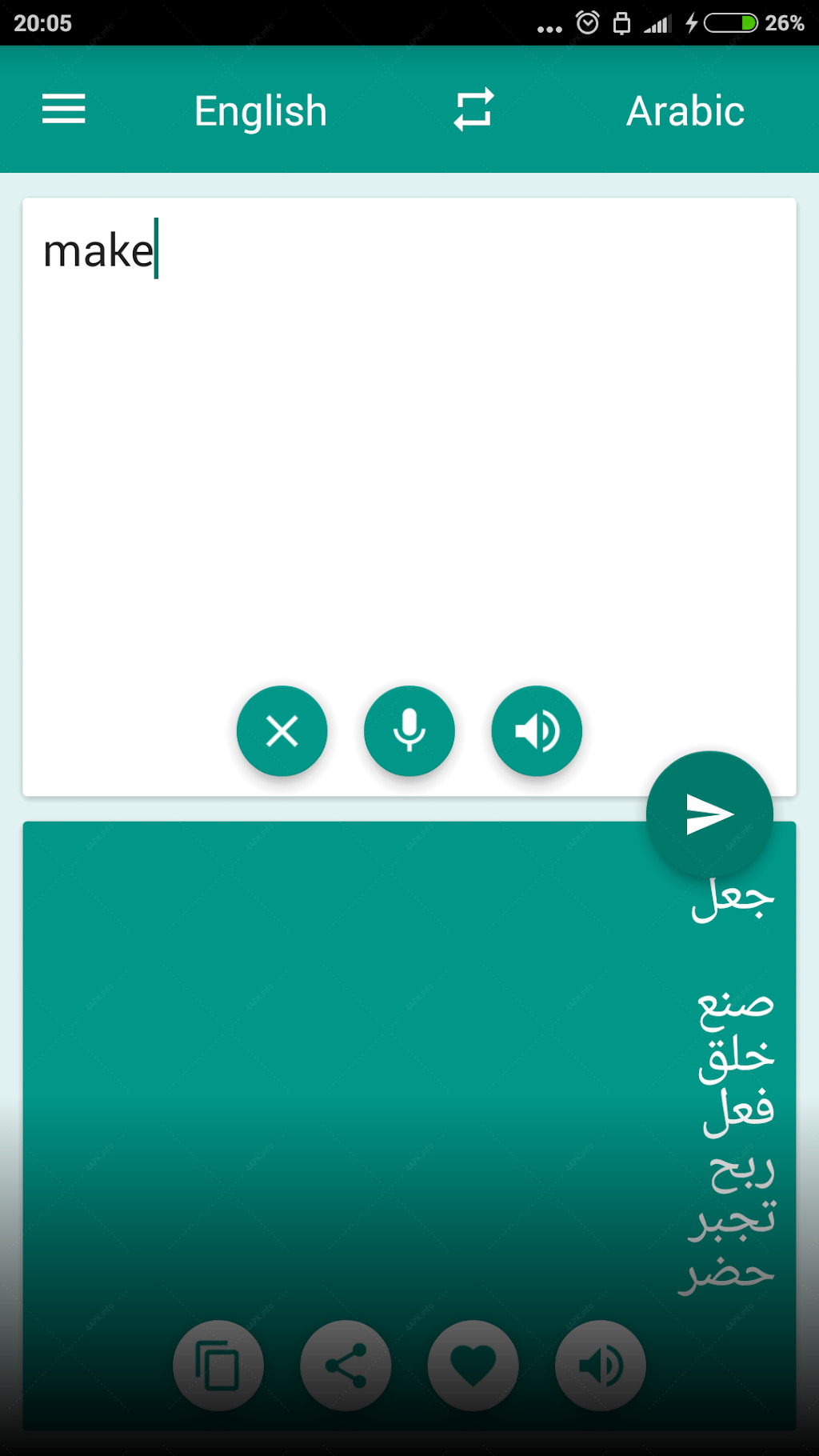Change the English source language
This screenshot has height=1456, width=819.
[261, 110]
